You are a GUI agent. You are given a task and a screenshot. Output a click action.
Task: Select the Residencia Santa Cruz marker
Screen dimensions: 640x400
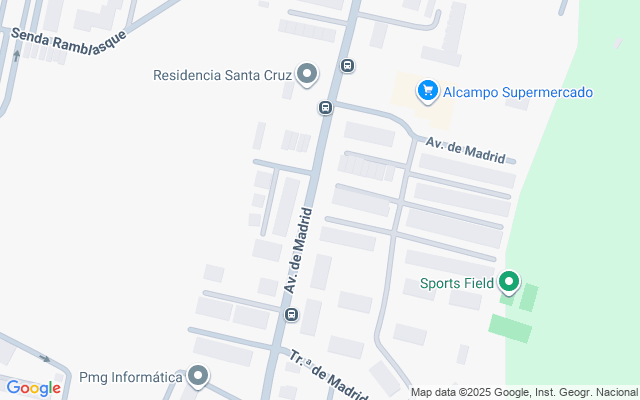(307, 74)
